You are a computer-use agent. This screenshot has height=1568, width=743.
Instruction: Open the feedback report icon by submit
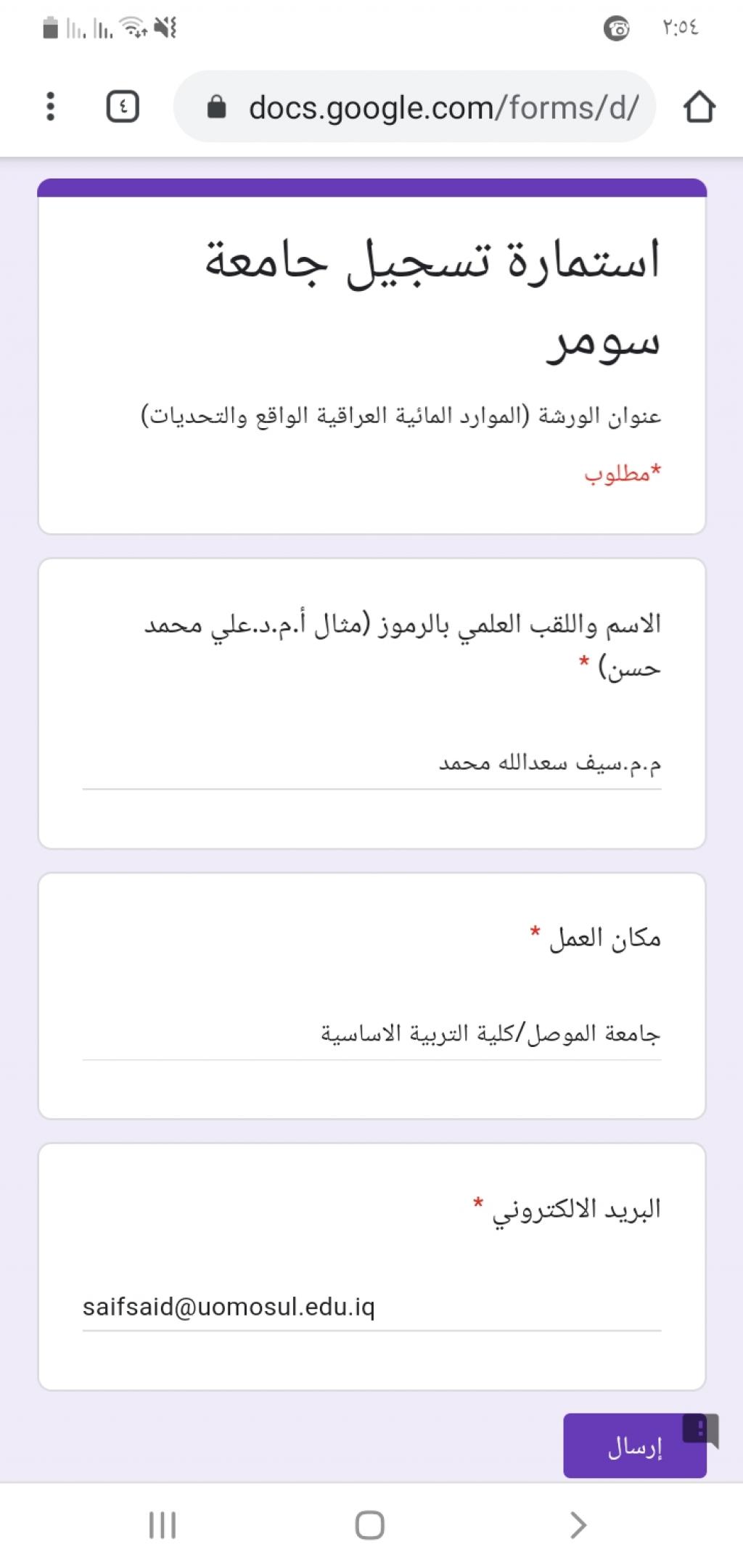pyautogui.click(x=701, y=1429)
